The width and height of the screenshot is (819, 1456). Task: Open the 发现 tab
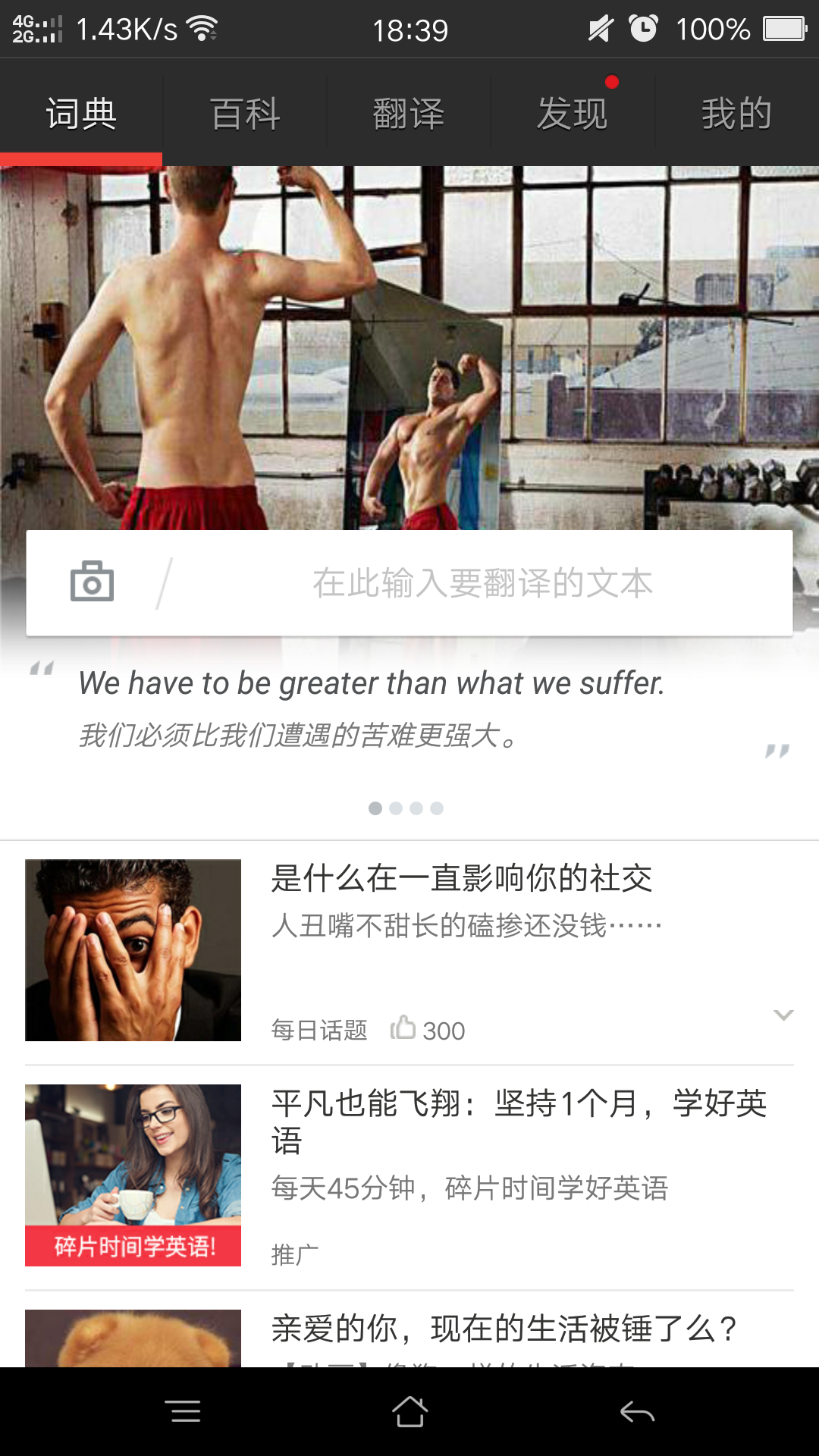pos(573,114)
